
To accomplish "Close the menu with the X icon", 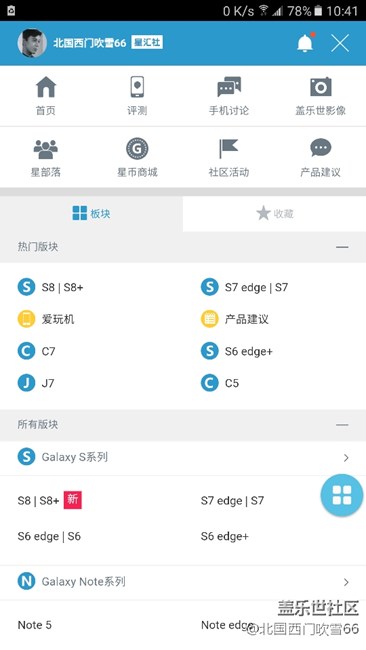I will coord(340,43).
